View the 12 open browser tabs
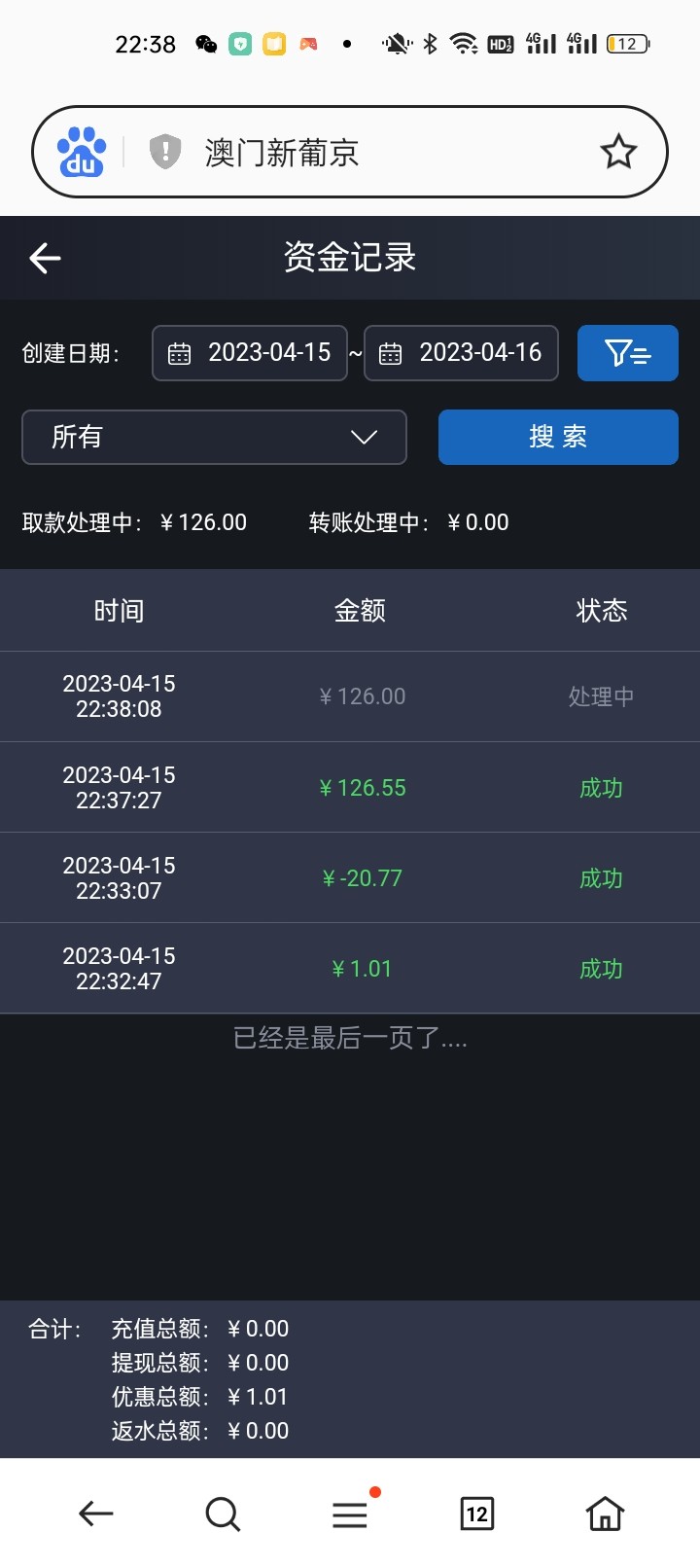This screenshot has width=700, height=1568. [x=476, y=1514]
